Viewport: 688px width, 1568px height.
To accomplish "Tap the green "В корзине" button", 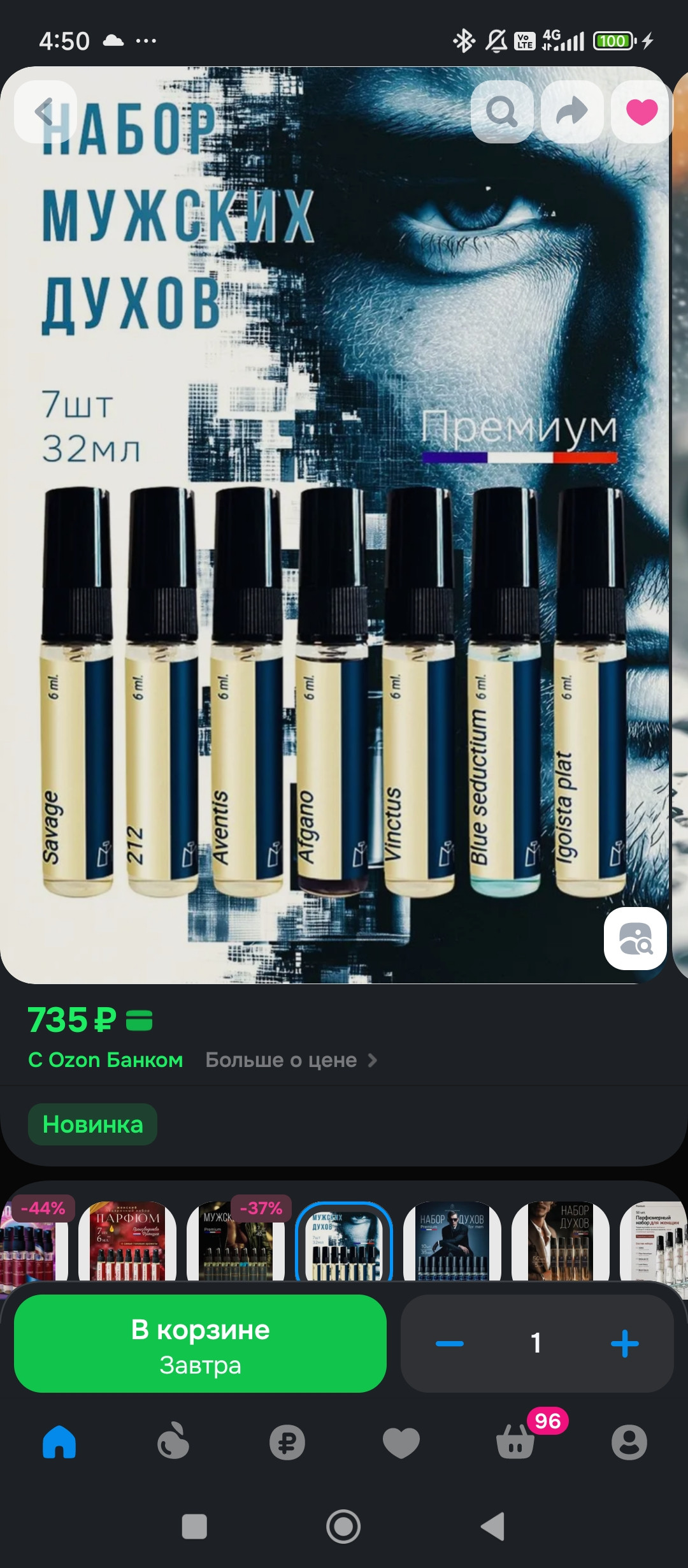I will [x=200, y=1344].
